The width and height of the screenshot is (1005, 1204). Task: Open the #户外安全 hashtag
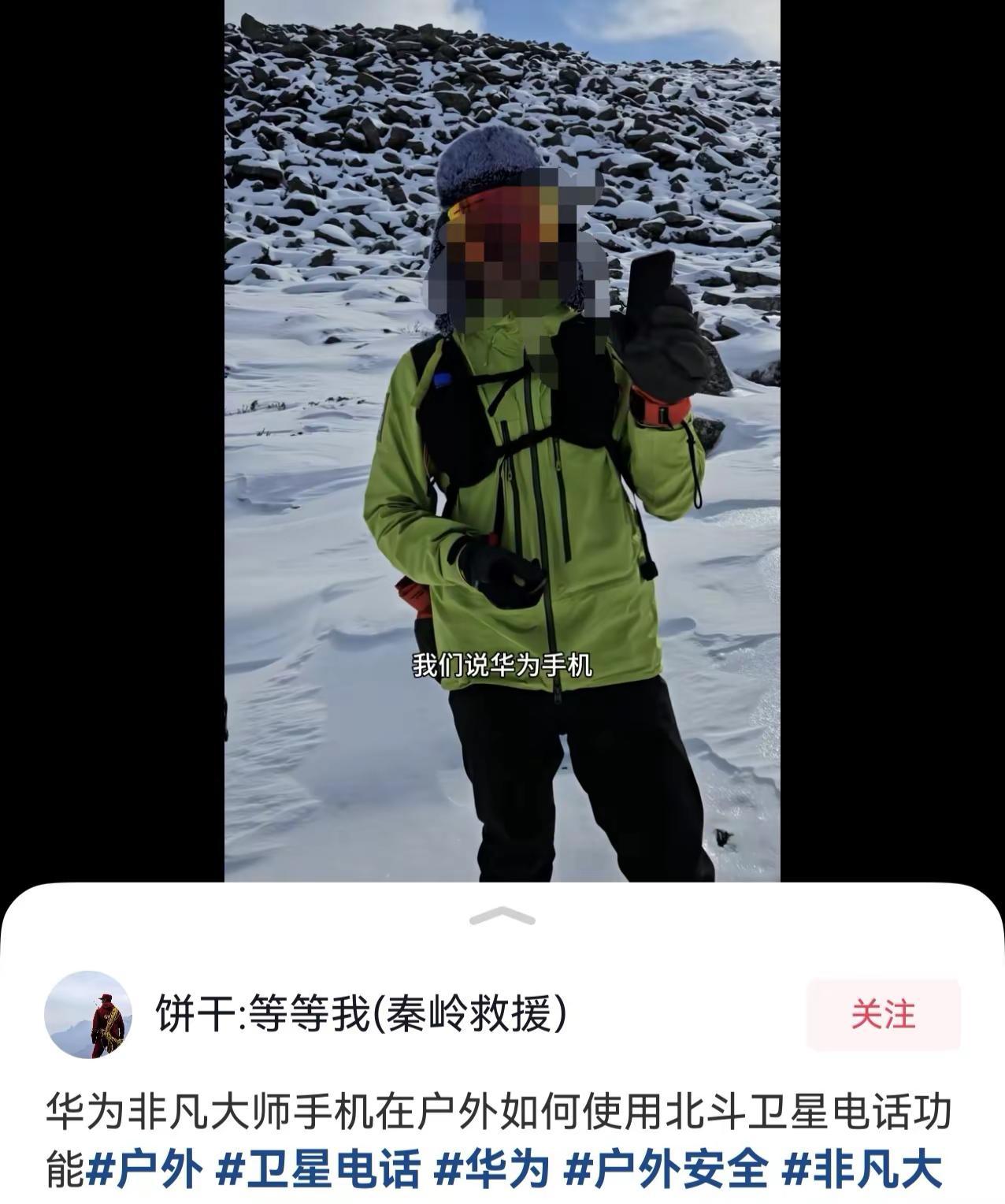point(666,1169)
